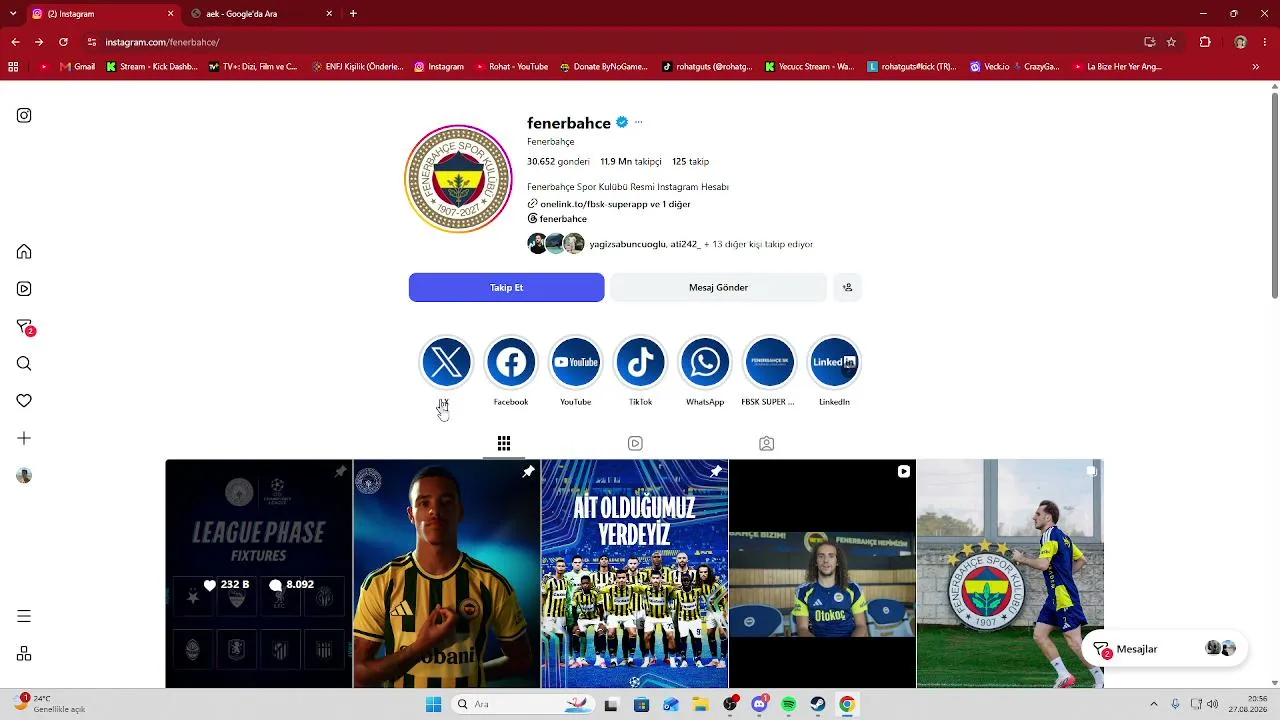
Task: Open the Mesajlar floating messages button
Action: tap(1164, 649)
